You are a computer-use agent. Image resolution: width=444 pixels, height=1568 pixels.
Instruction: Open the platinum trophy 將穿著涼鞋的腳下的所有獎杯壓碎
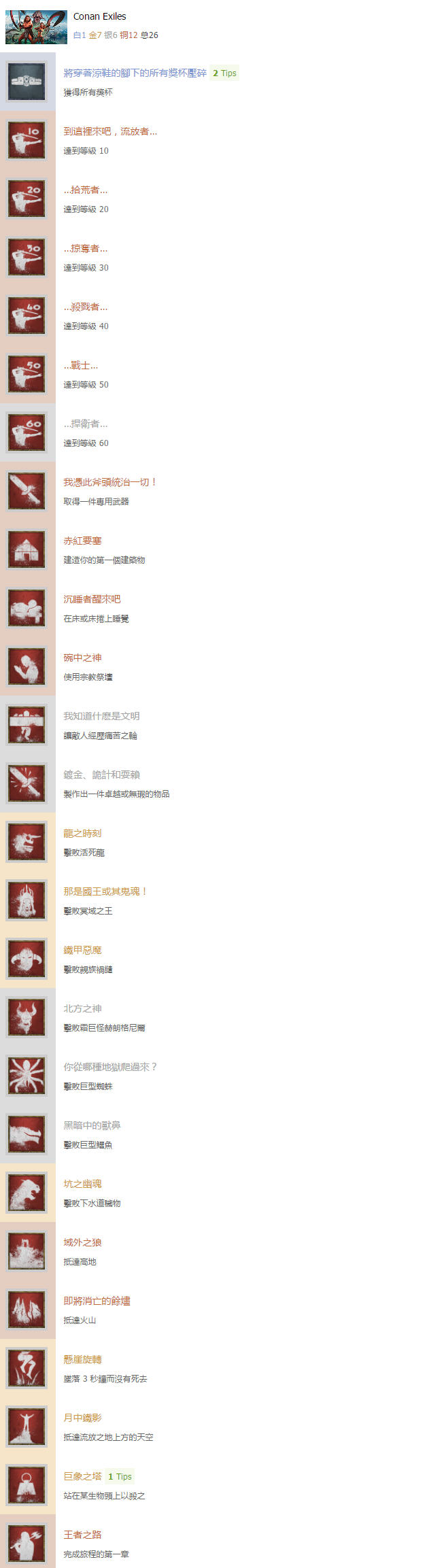pyautogui.click(x=135, y=73)
